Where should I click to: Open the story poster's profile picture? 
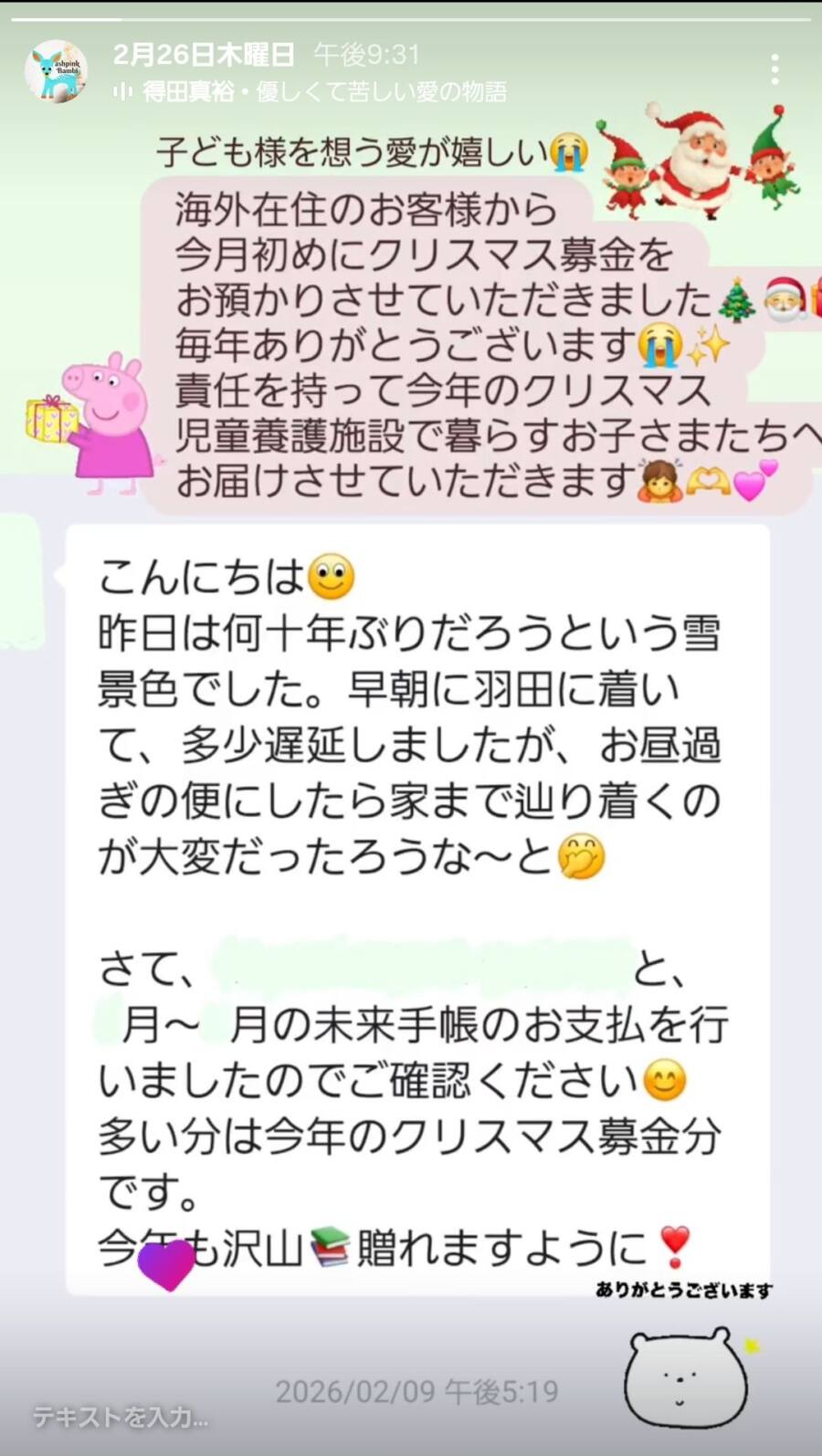[x=57, y=71]
